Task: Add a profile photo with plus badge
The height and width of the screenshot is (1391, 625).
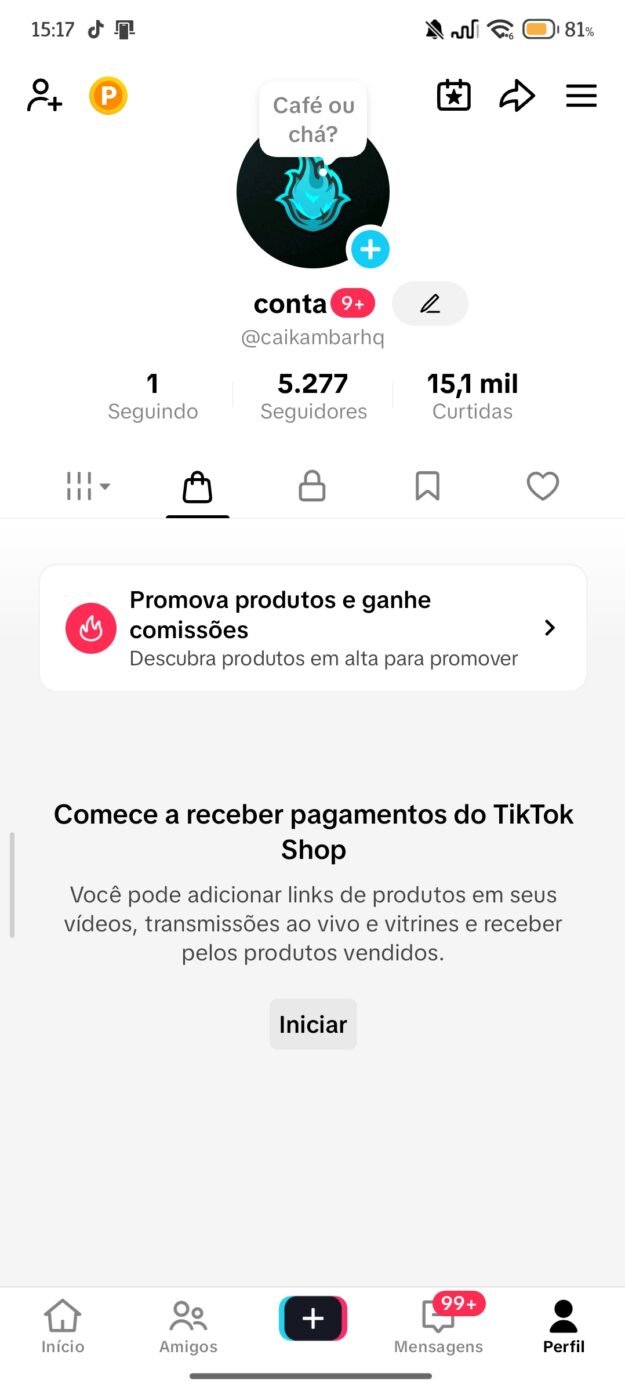Action: [370, 249]
